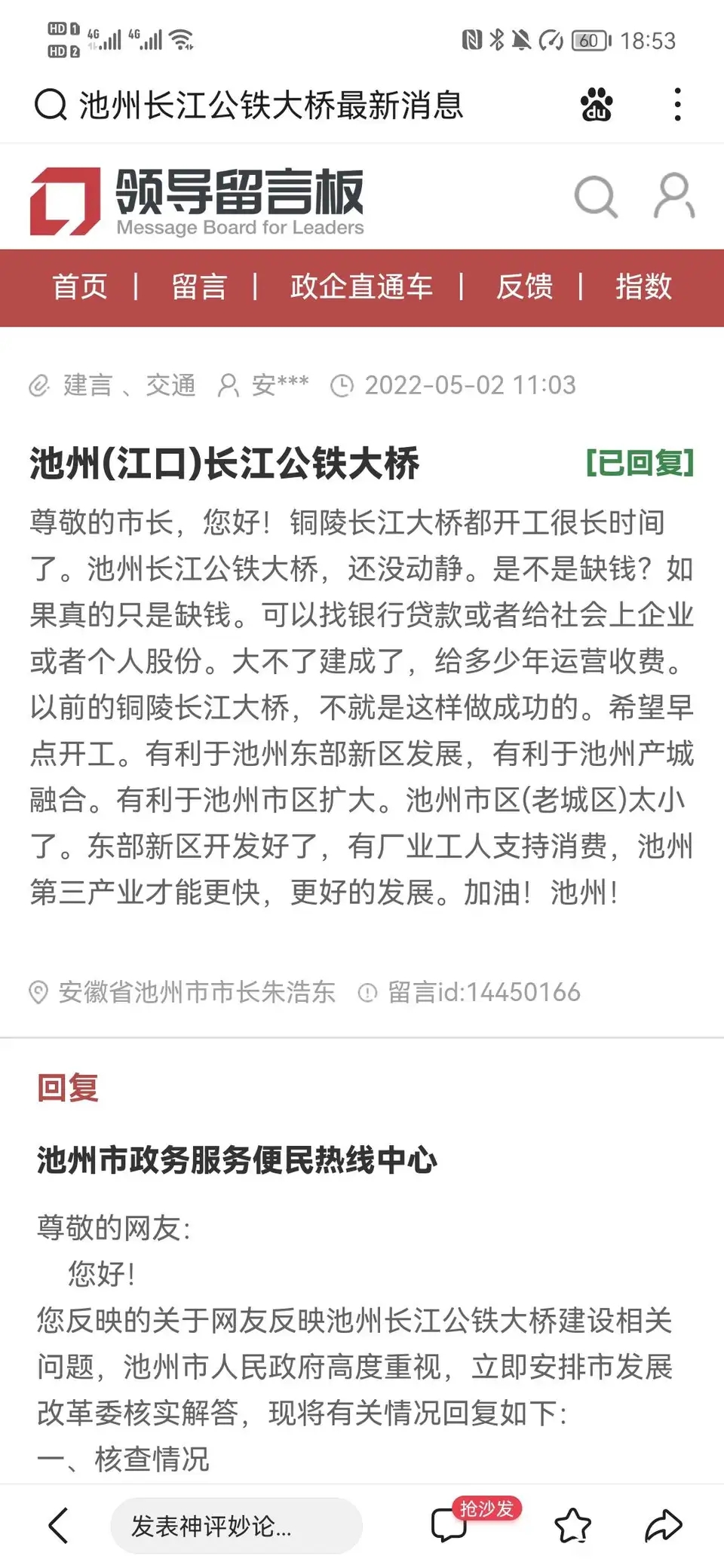Open the message board search icon

596,197
